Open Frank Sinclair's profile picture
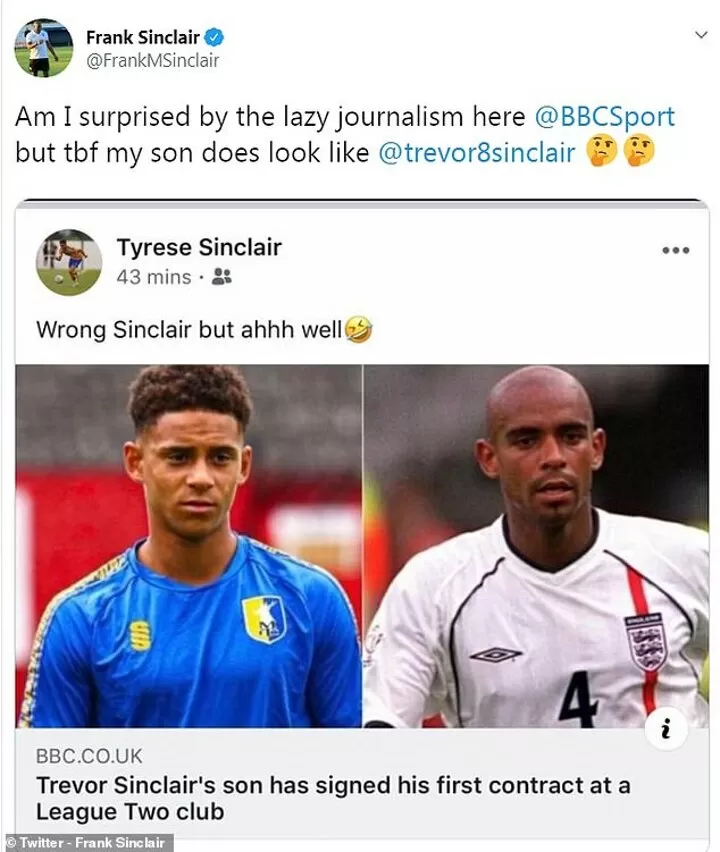The height and width of the screenshot is (852, 720). click(x=42, y=47)
